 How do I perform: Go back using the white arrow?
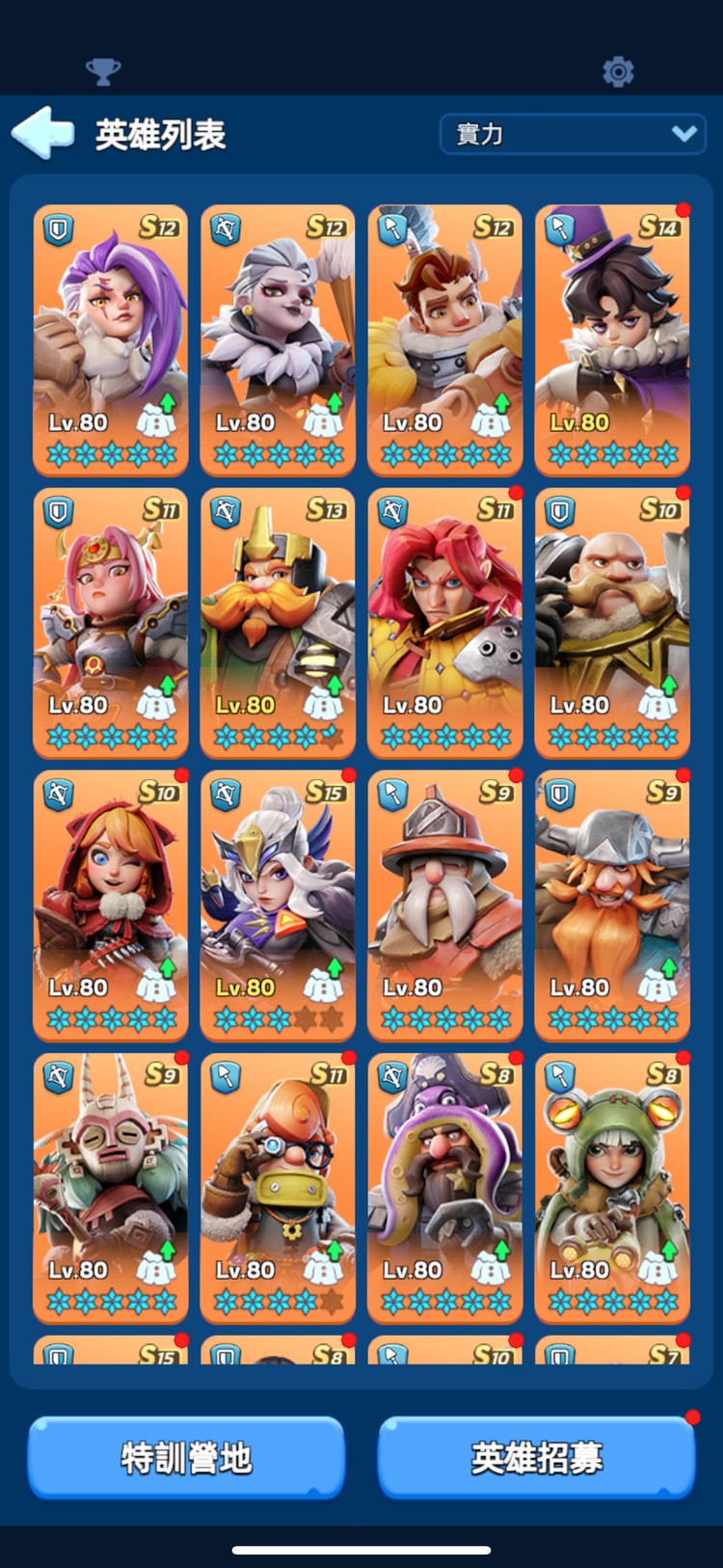point(43,133)
